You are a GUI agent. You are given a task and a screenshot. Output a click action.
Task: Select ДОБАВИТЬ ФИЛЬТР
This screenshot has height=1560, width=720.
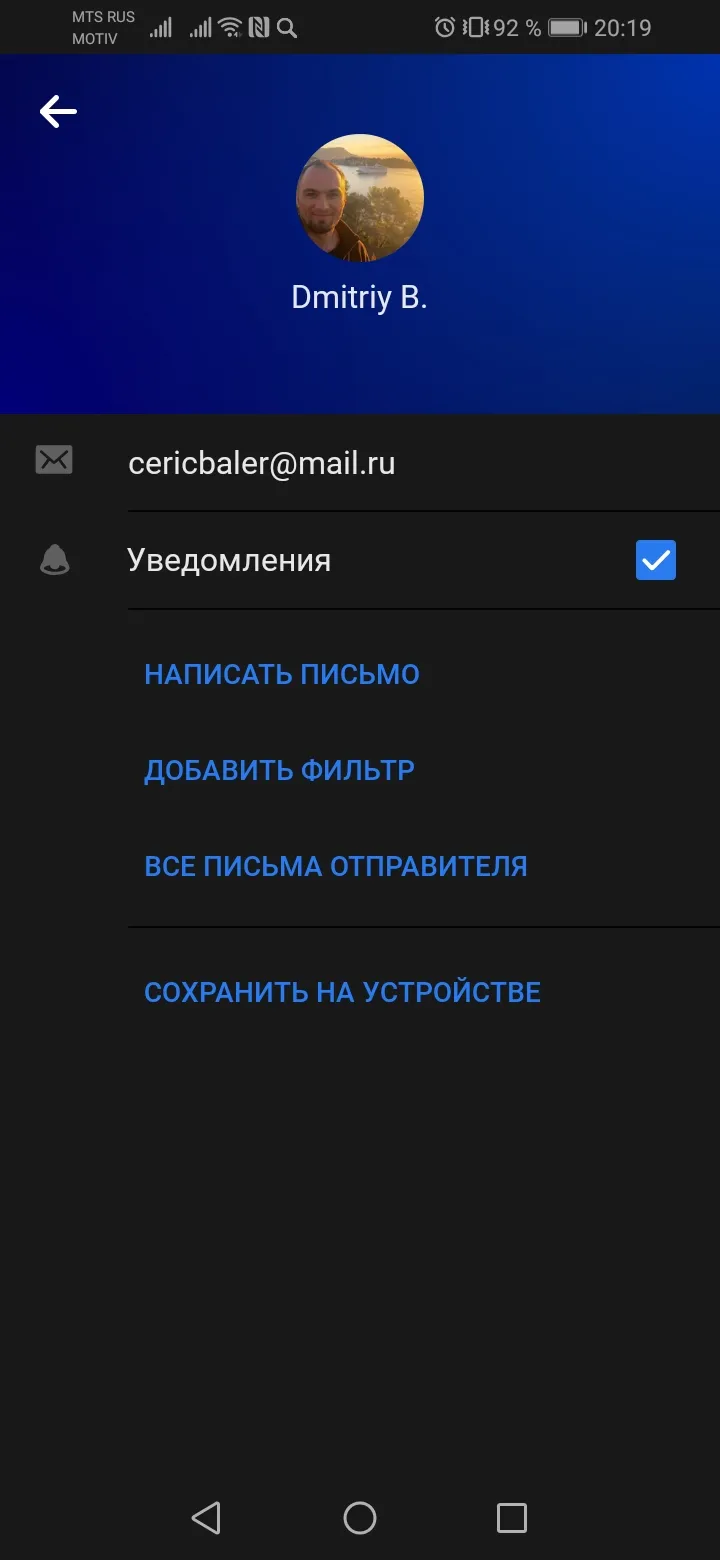coord(279,770)
